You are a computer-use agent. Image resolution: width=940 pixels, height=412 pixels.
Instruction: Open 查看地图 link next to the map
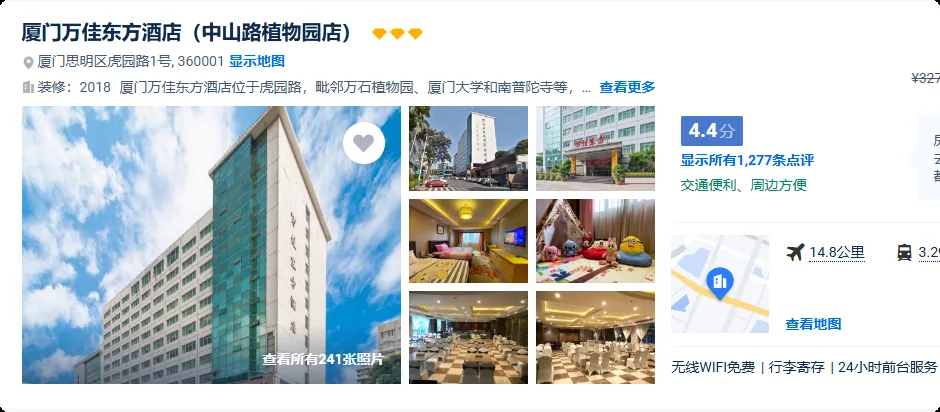click(x=813, y=324)
